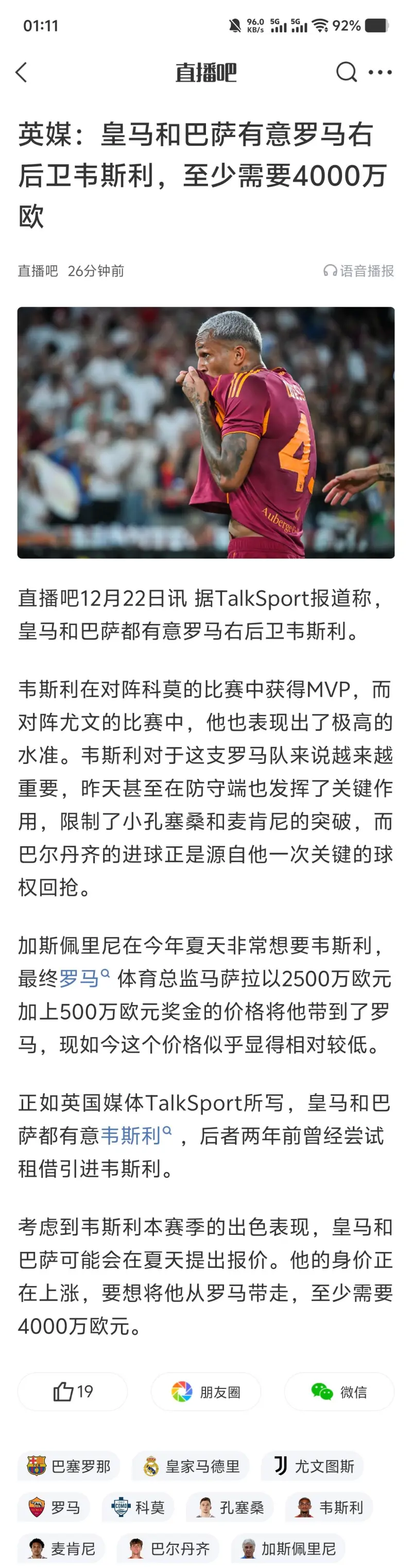Open the 科莫 tag

tap(138, 1507)
